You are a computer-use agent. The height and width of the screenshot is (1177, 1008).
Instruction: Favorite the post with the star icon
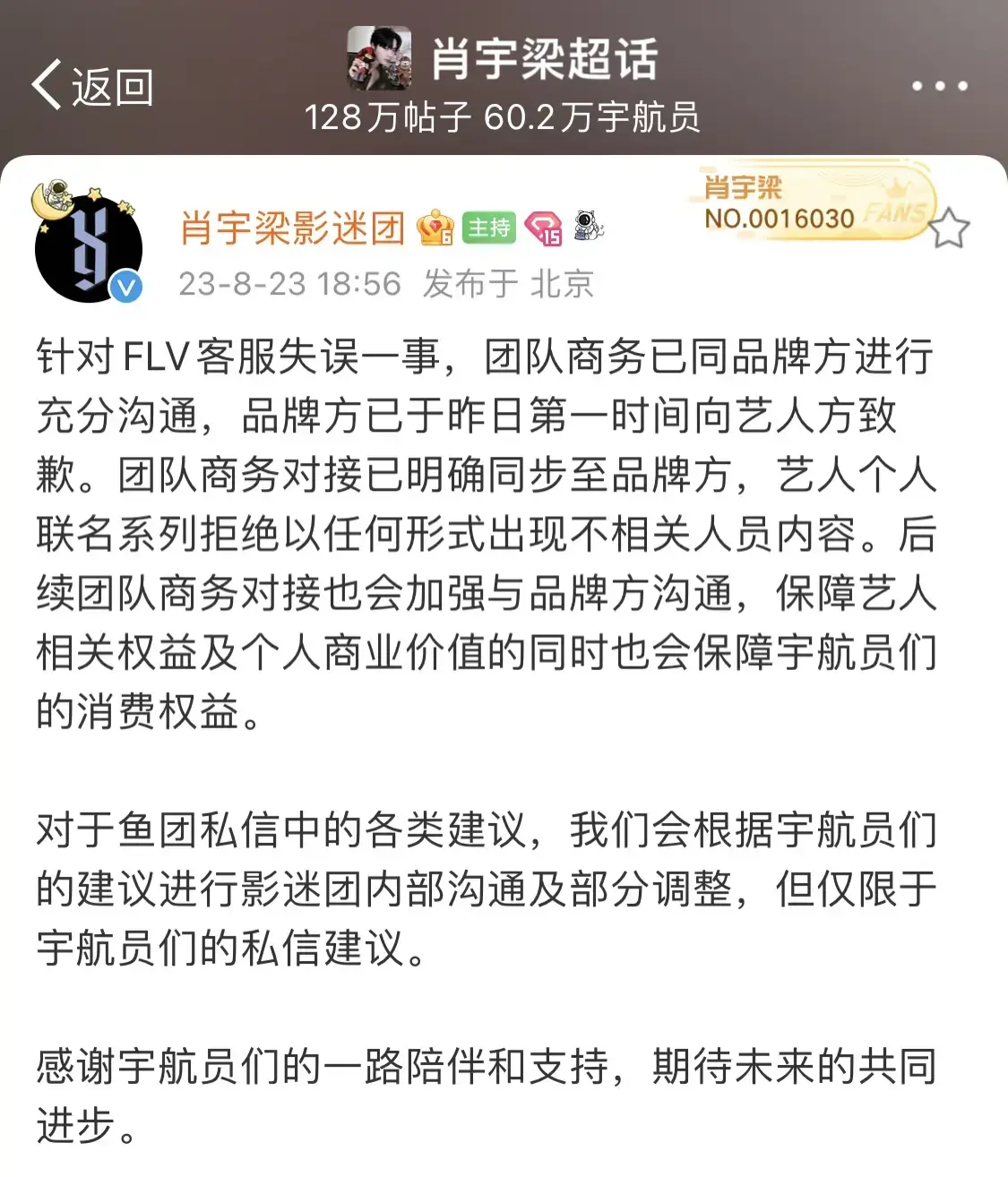[950, 228]
